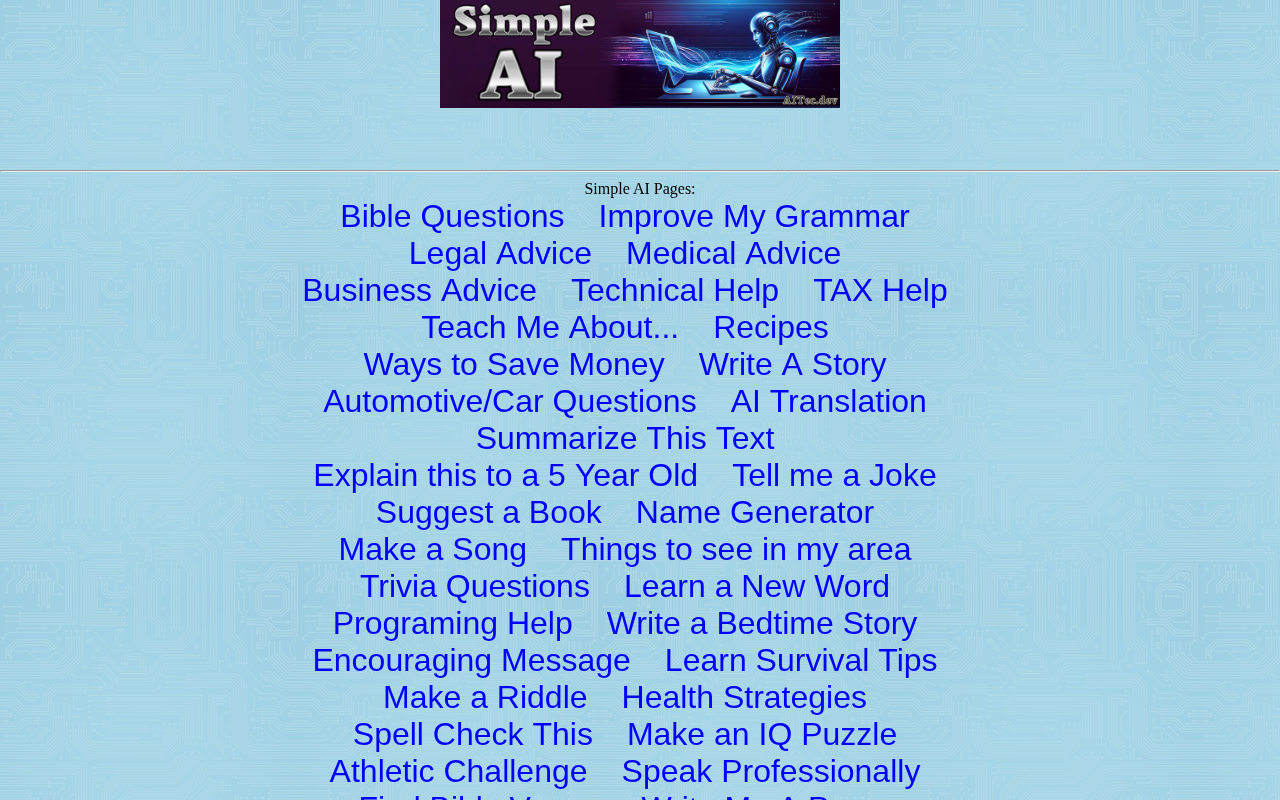Tap the Technical Help link

click(x=675, y=291)
